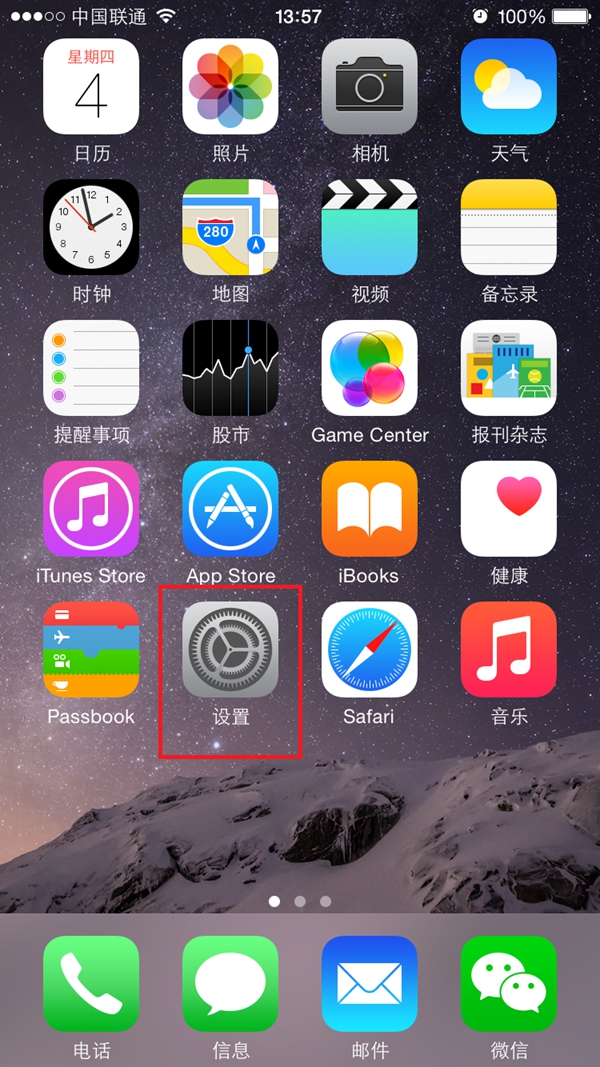The image size is (600, 1067).
Task: Launch the 相机 camera app
Action: click(369, 87)
